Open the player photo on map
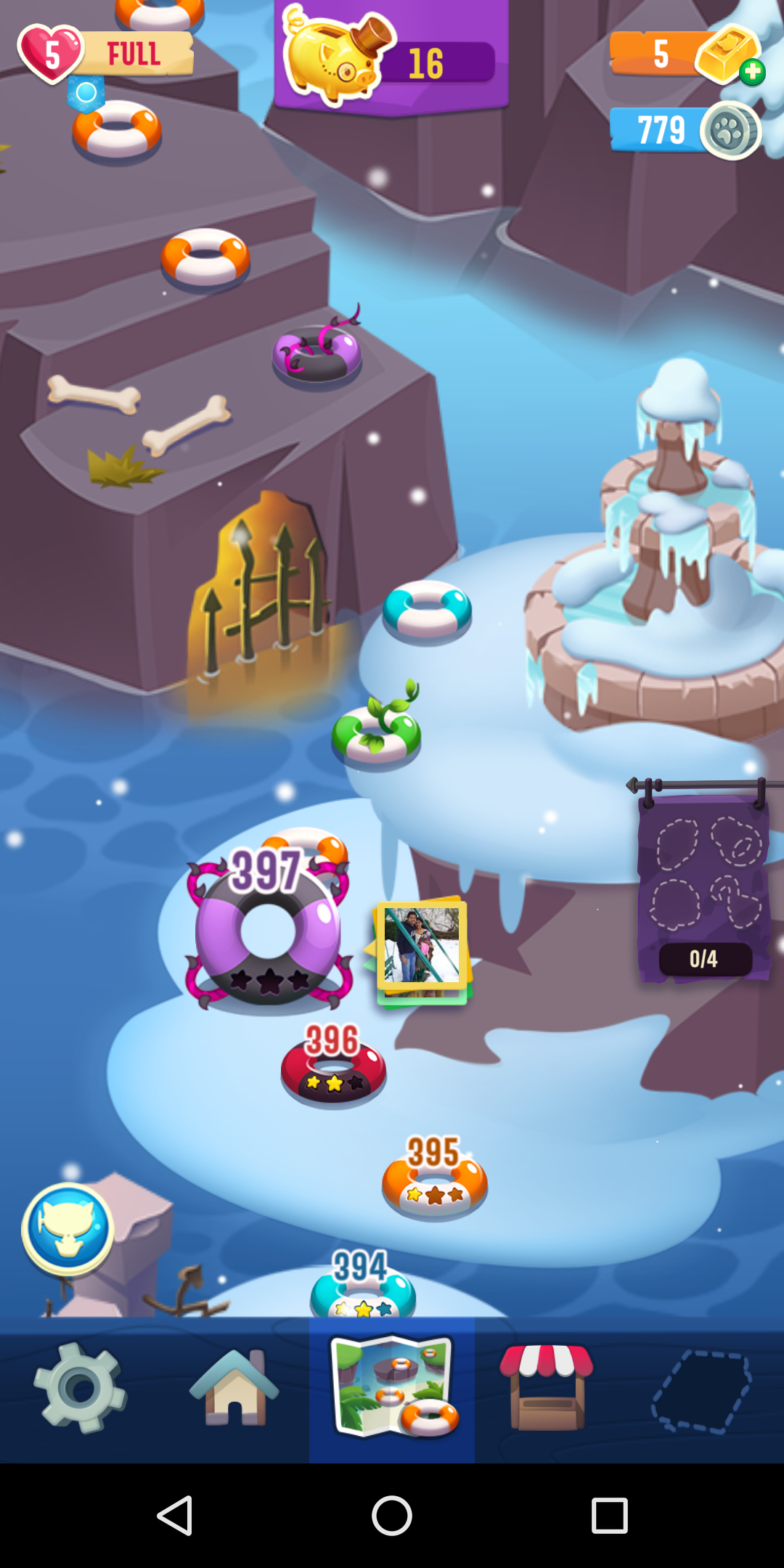The height and width of the screenshot is (1568, 784). 422,947
